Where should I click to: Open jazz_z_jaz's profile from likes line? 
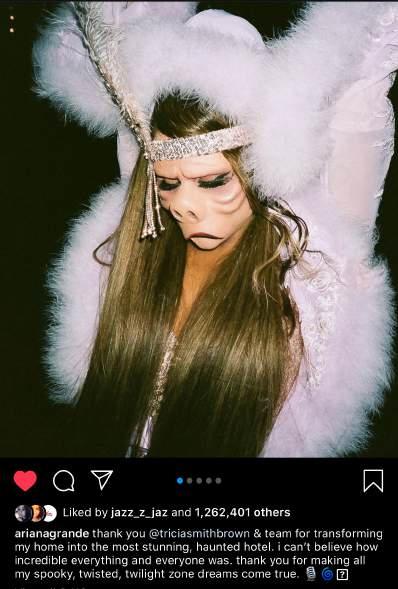[139, 512]
